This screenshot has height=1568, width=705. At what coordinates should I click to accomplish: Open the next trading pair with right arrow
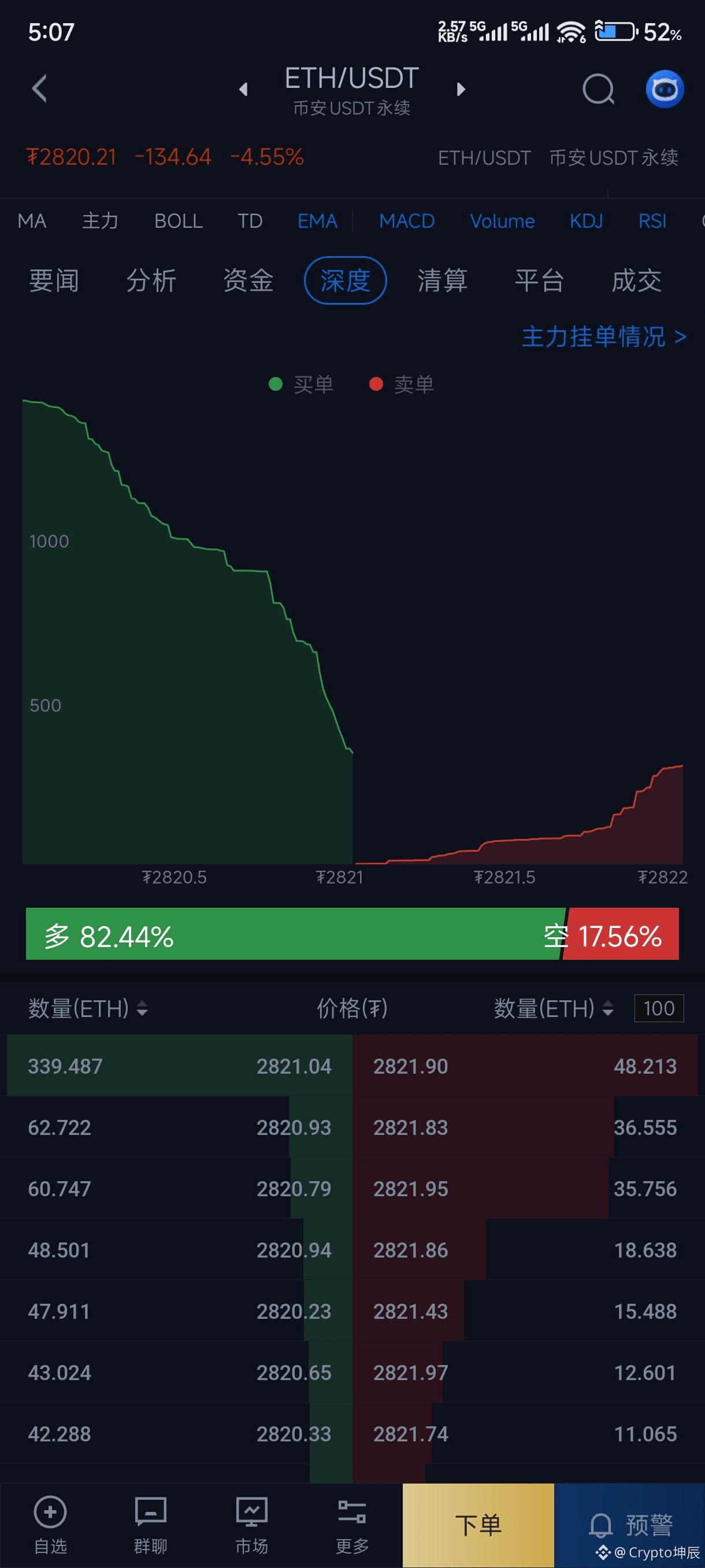(460, 89)
